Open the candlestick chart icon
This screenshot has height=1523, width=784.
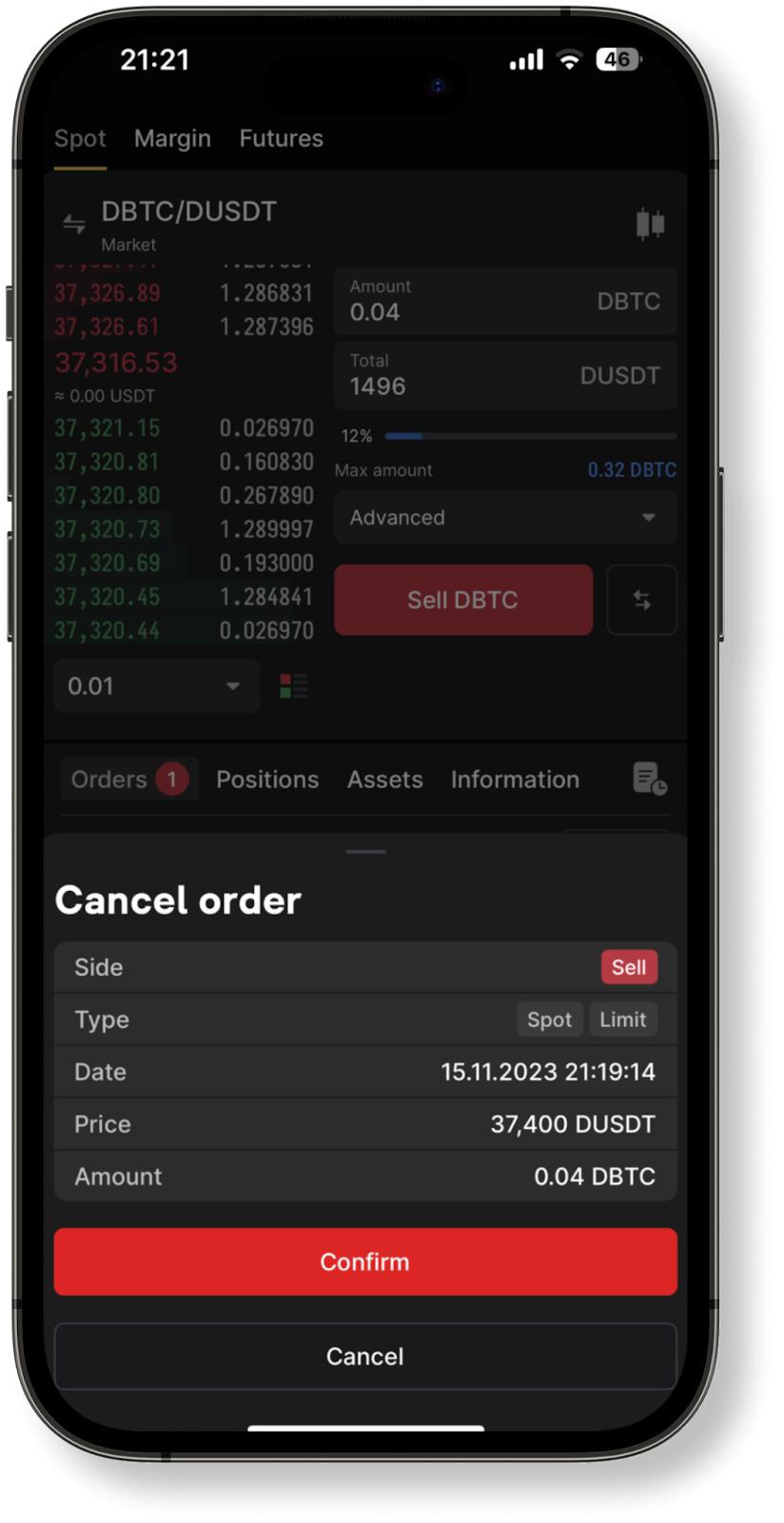coord(650,224)
